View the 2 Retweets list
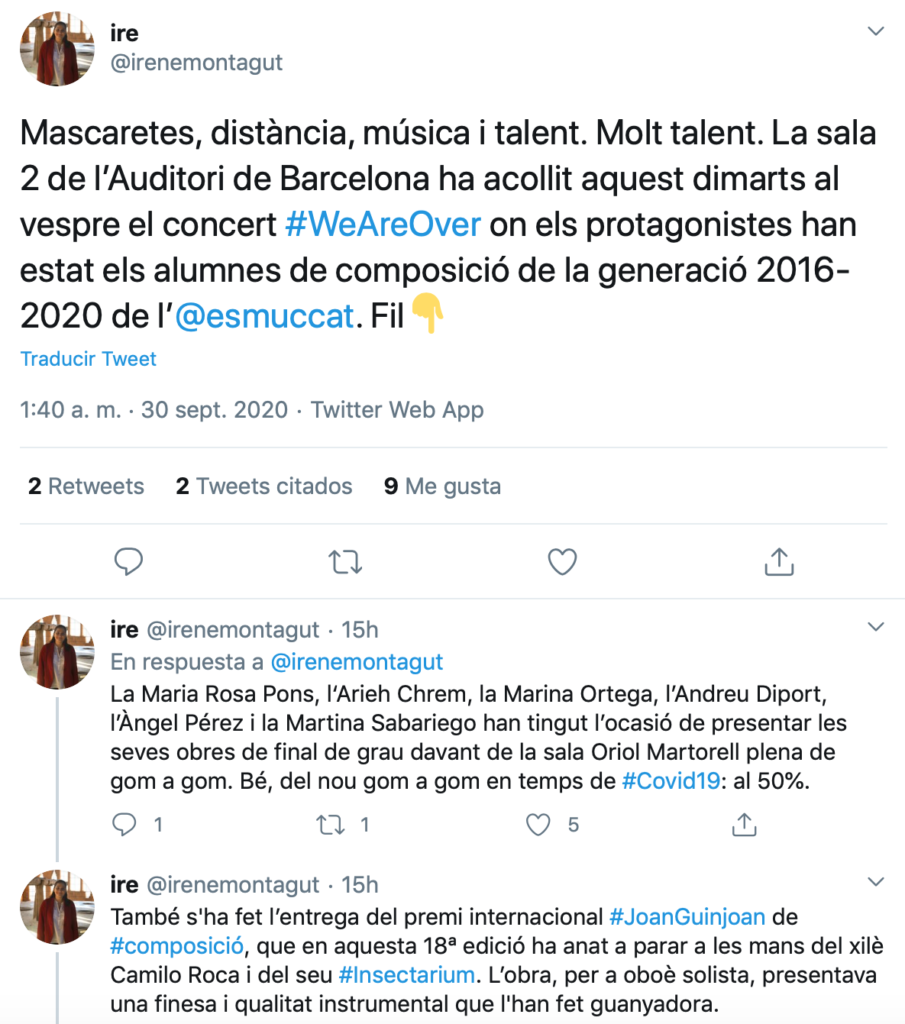The image size is (905, 1024). 86,487
